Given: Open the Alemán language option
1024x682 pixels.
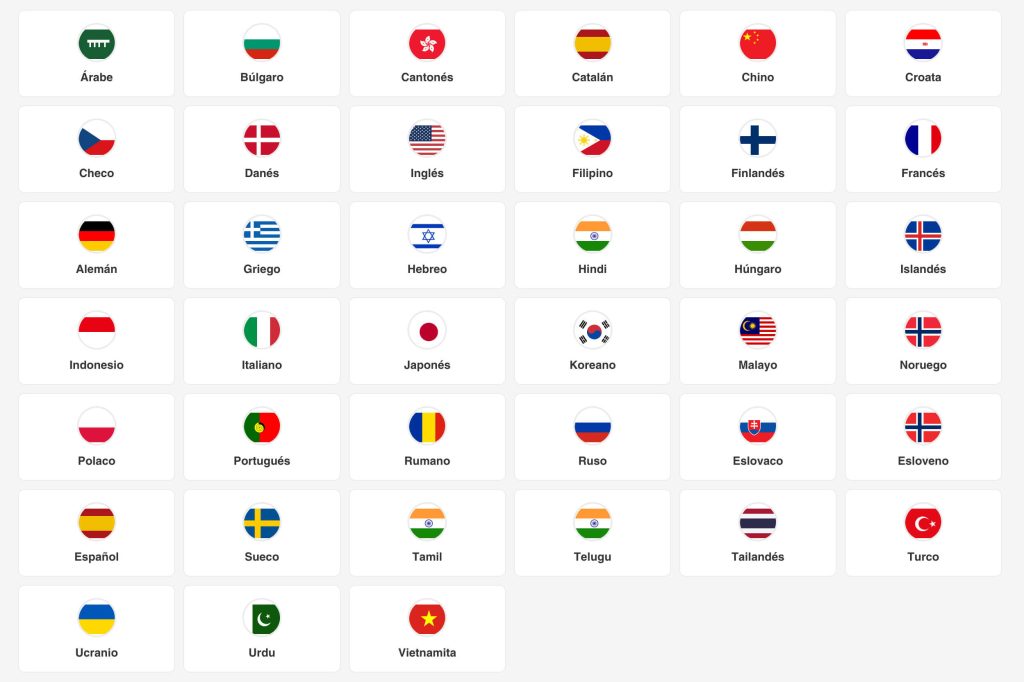Looking at the screenshot, I should 96,246.
